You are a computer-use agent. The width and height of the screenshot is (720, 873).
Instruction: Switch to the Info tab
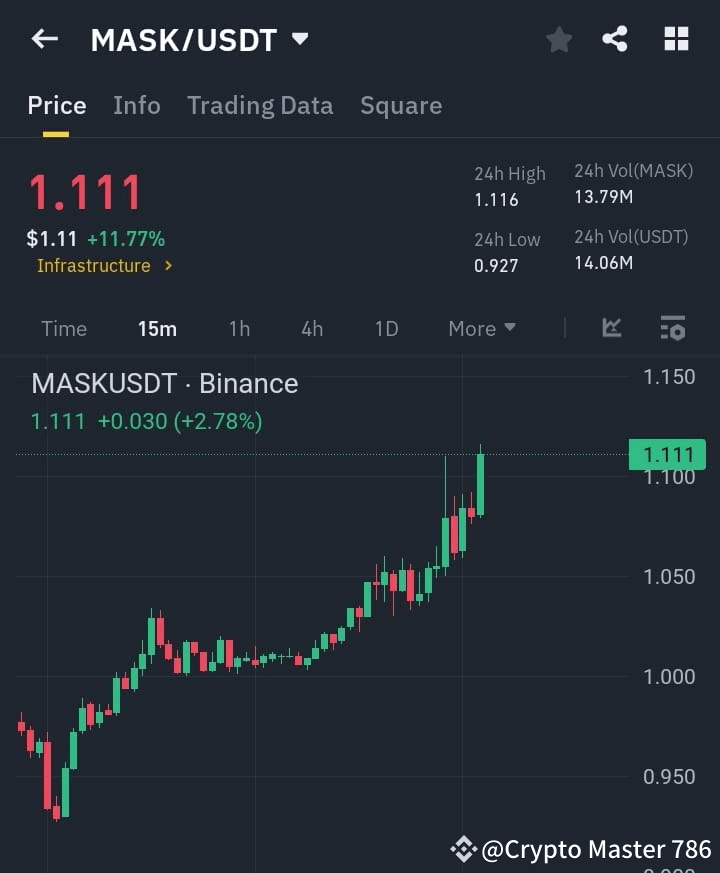click(137, 105)
